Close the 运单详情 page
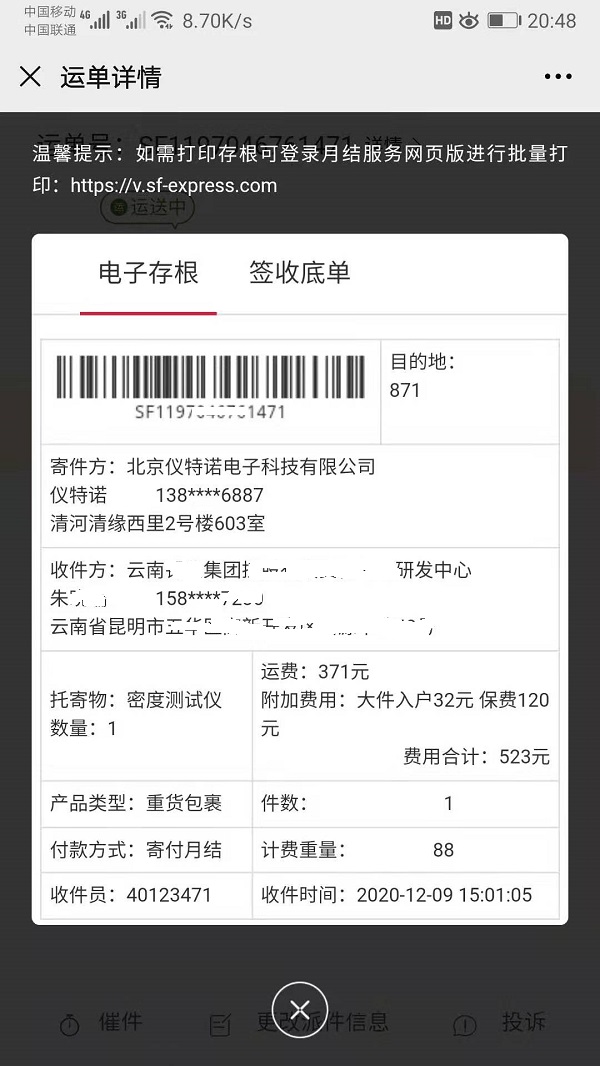 [30, 77]
